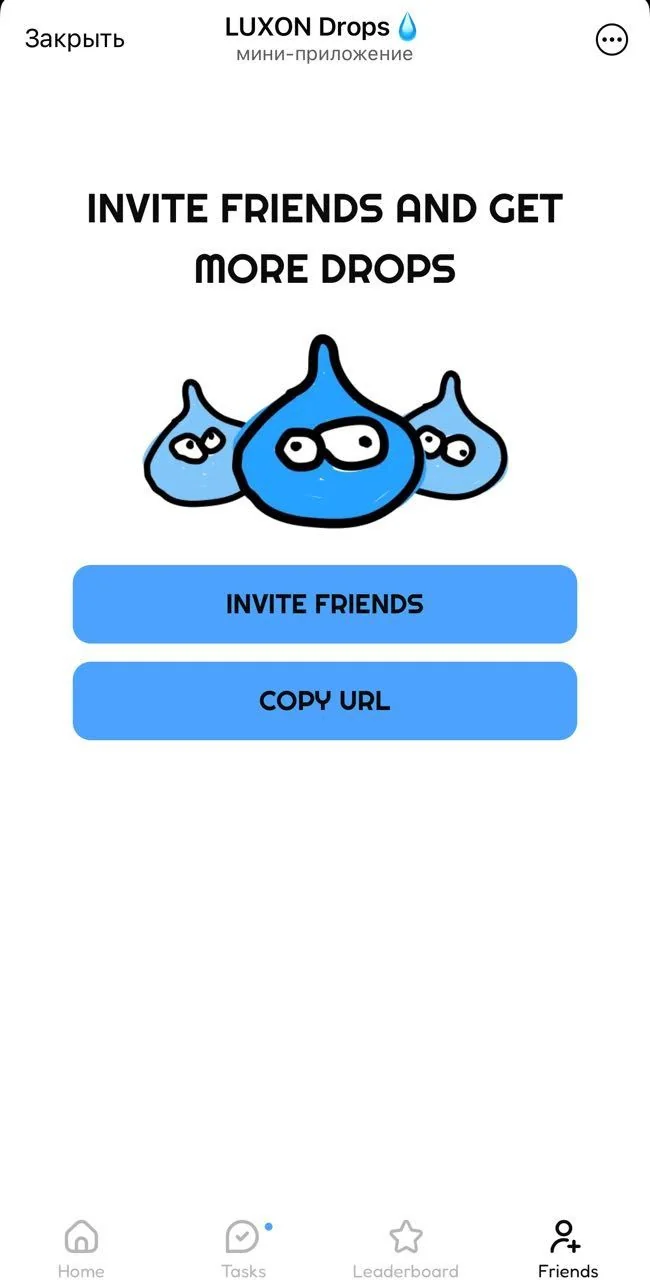
Task: Select the Friends tab
Action: coord(567,1249)
